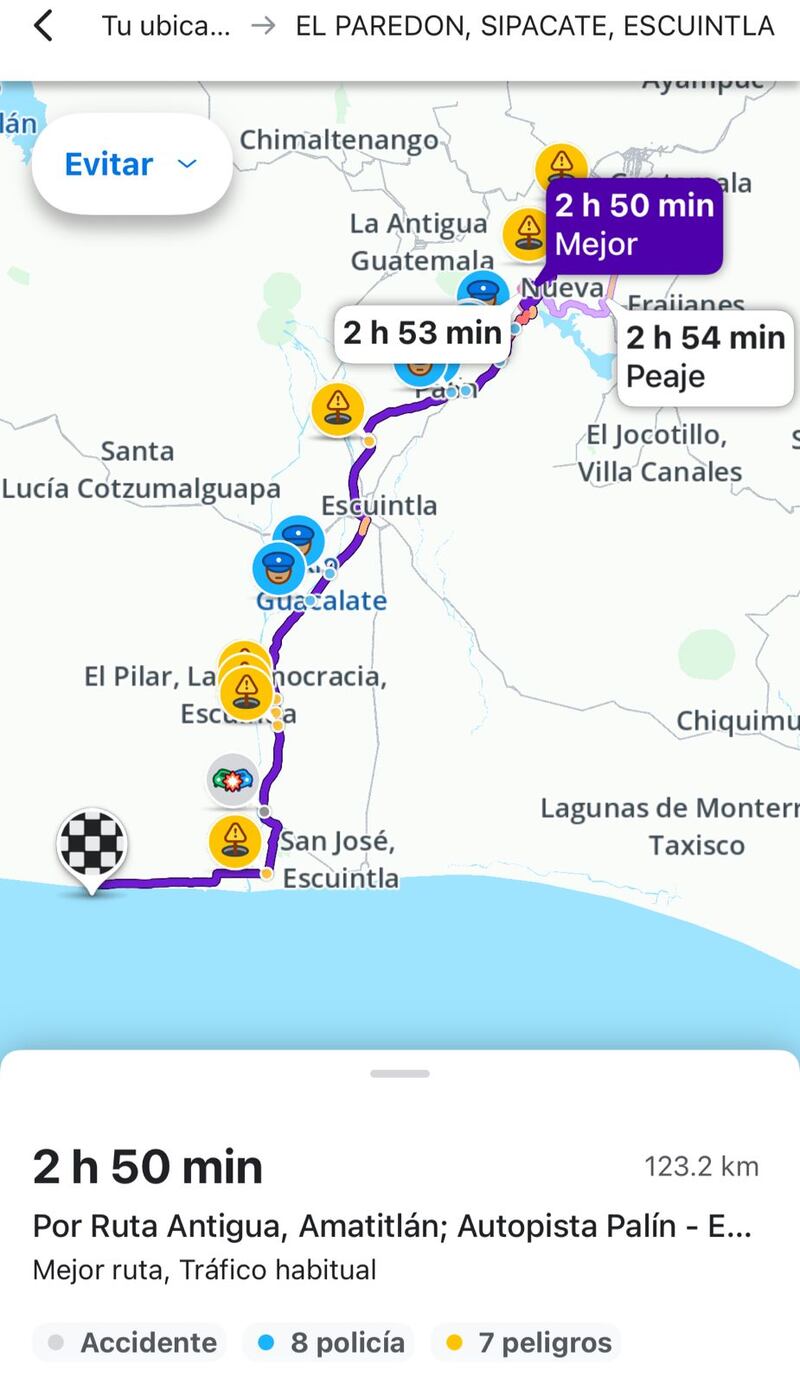The height and width of the screenshot is (1383, 800).
Task: Tap the accident marker on the map
Action: (x=232, y=779)
